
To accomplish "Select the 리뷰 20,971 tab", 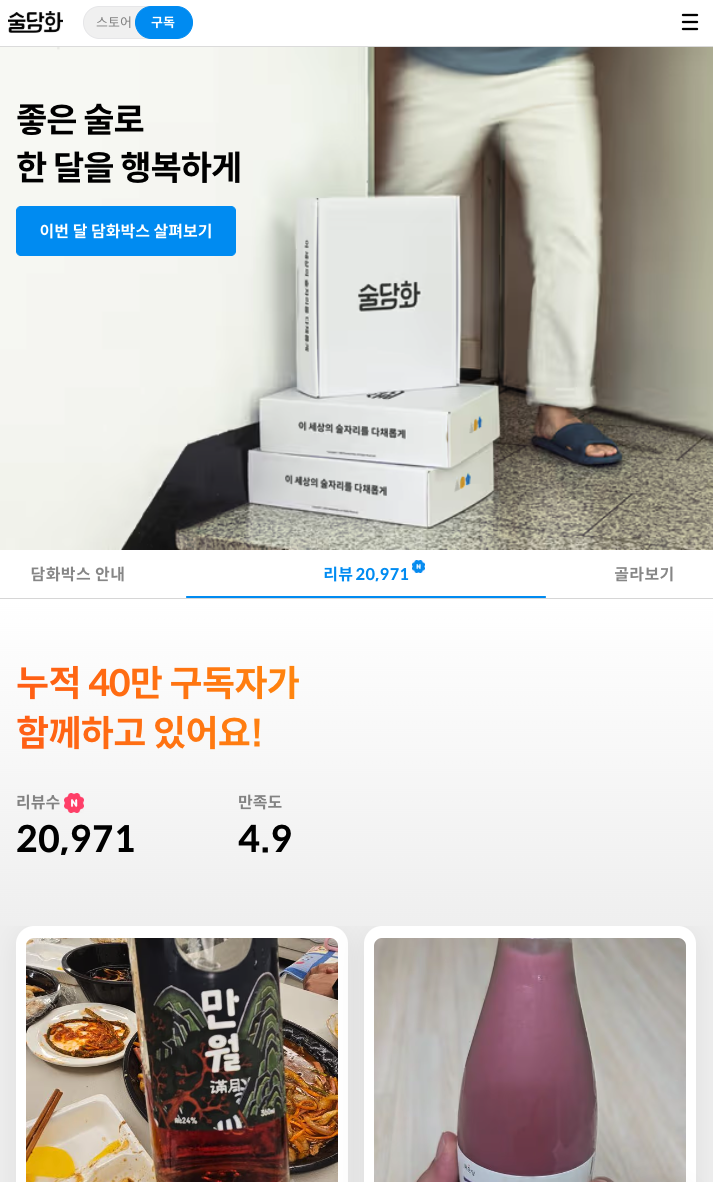I will pos(366,574).
